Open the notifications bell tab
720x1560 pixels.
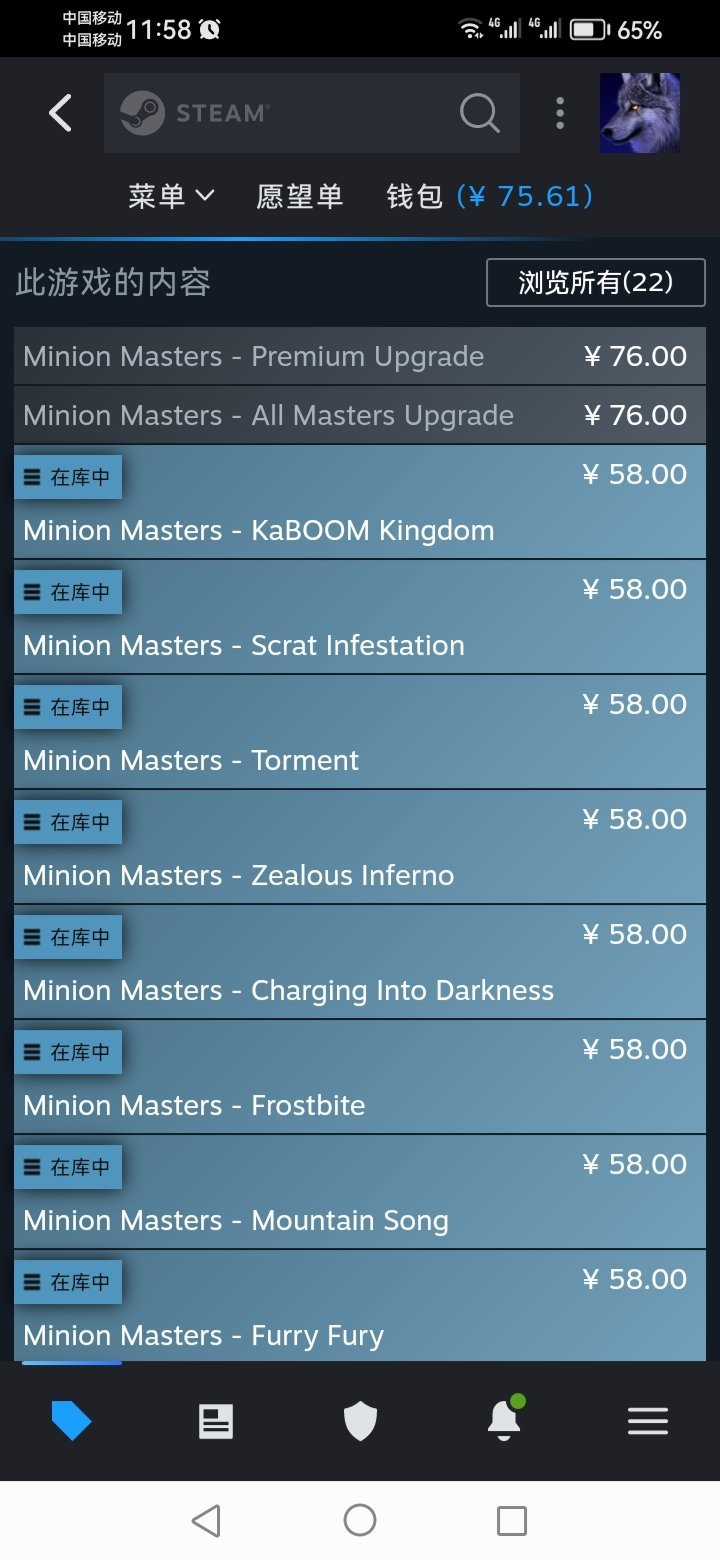[x=504, y=1419]
